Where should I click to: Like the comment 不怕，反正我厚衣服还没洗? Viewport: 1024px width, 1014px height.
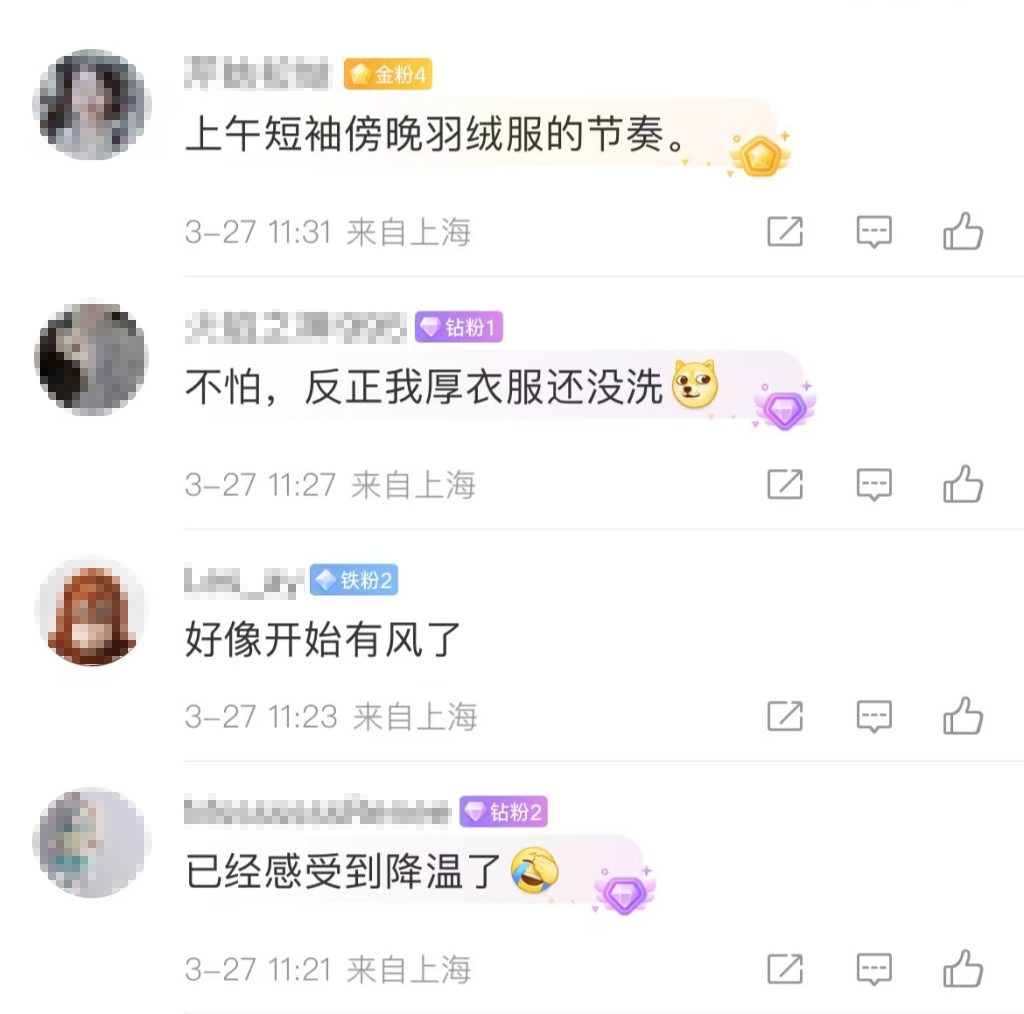click(963, 484)
